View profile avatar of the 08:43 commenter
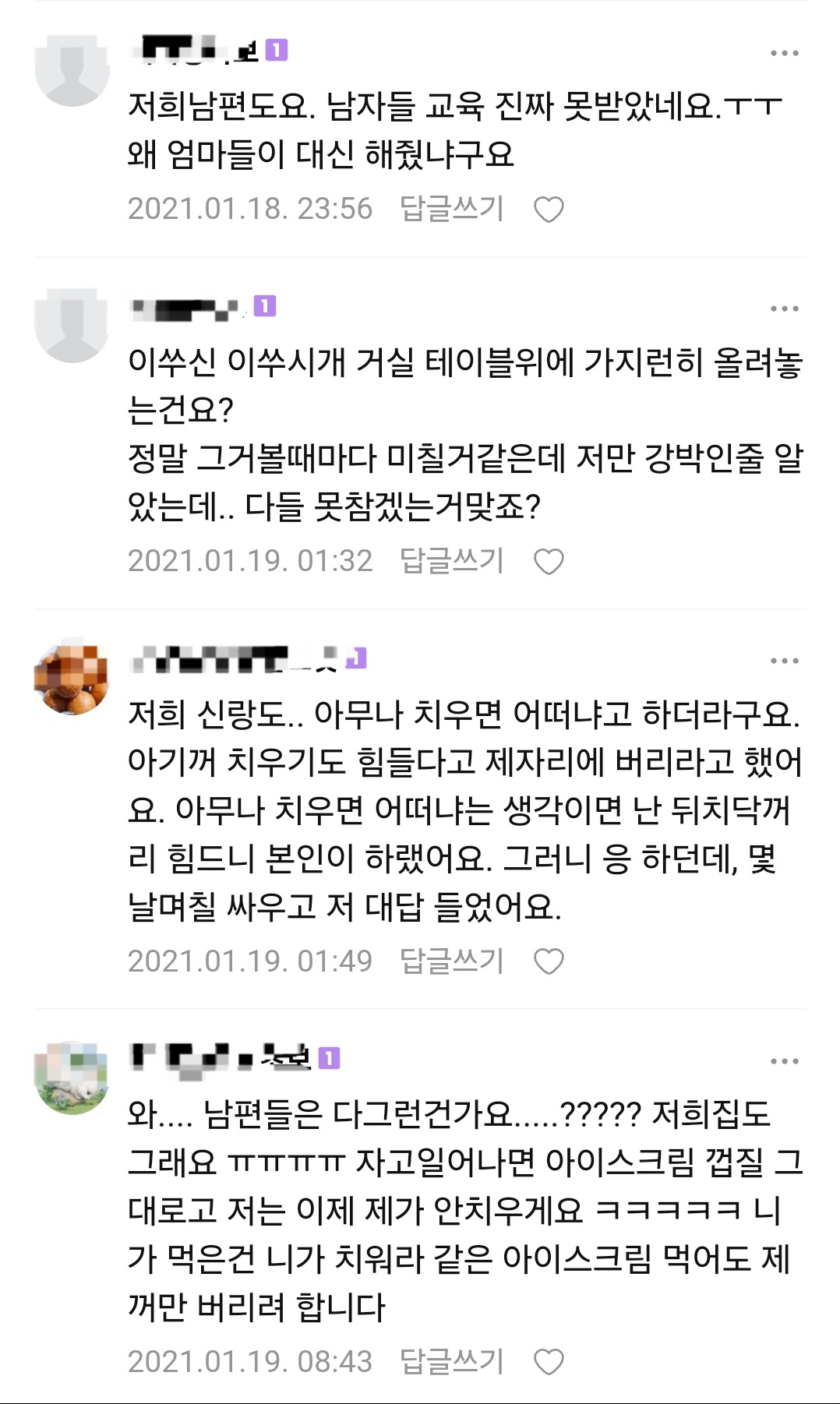Screen dimensions: 840x1404 click(x=72, y=1078)
